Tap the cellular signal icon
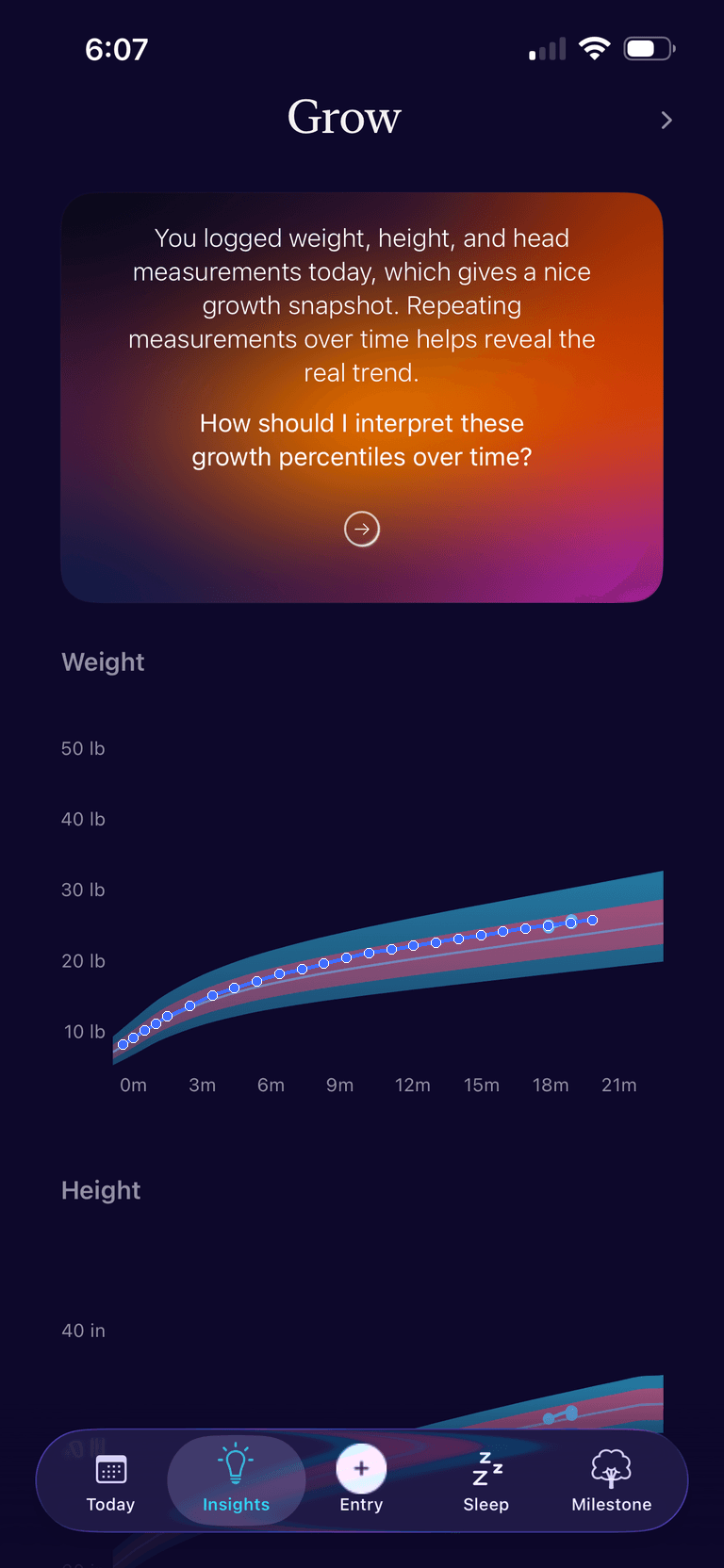This screenshot has height=1568, width=724. click(x=547, y=47)
